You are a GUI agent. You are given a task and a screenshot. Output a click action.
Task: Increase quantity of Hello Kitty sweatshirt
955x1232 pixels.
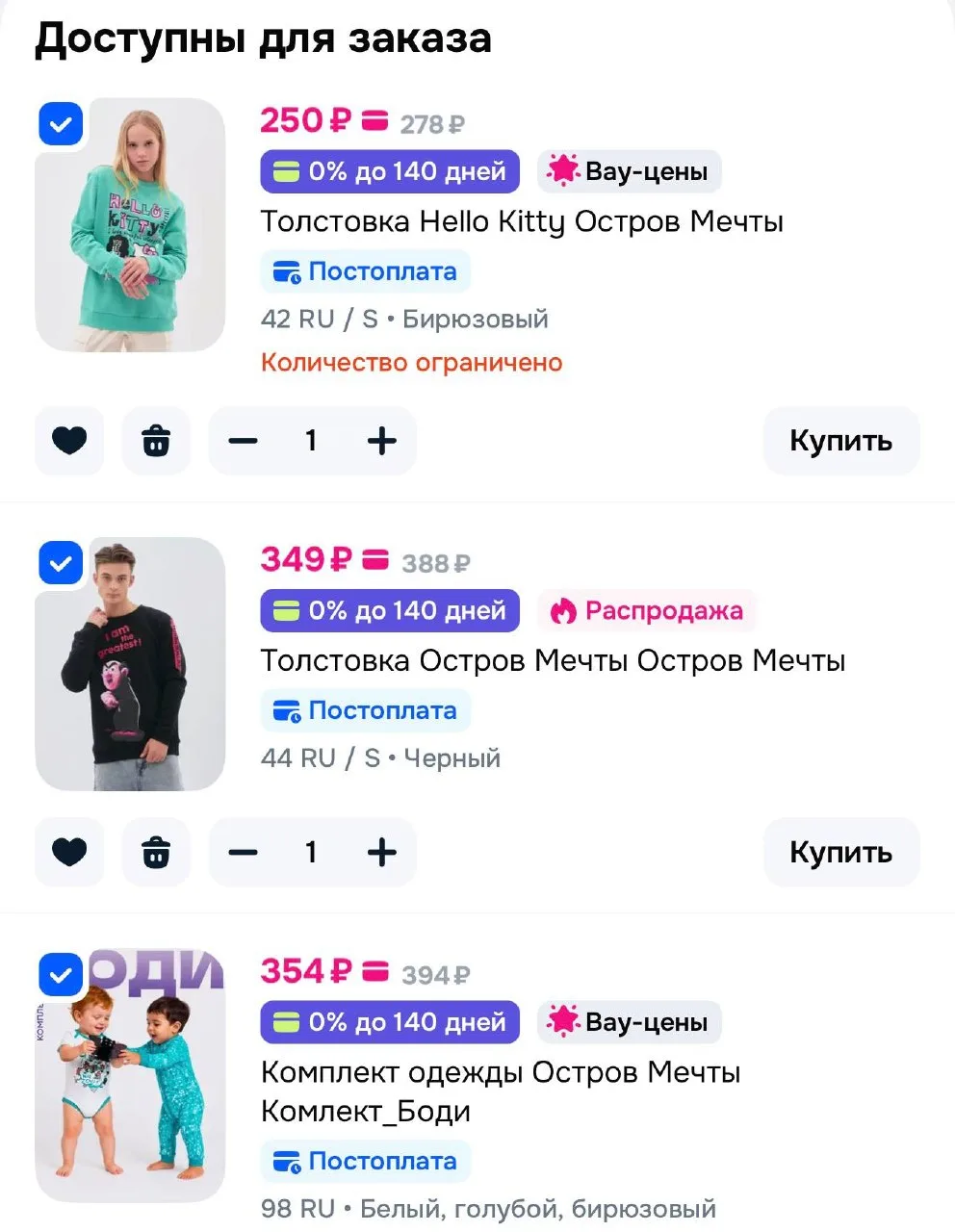[x=382, y=441]
